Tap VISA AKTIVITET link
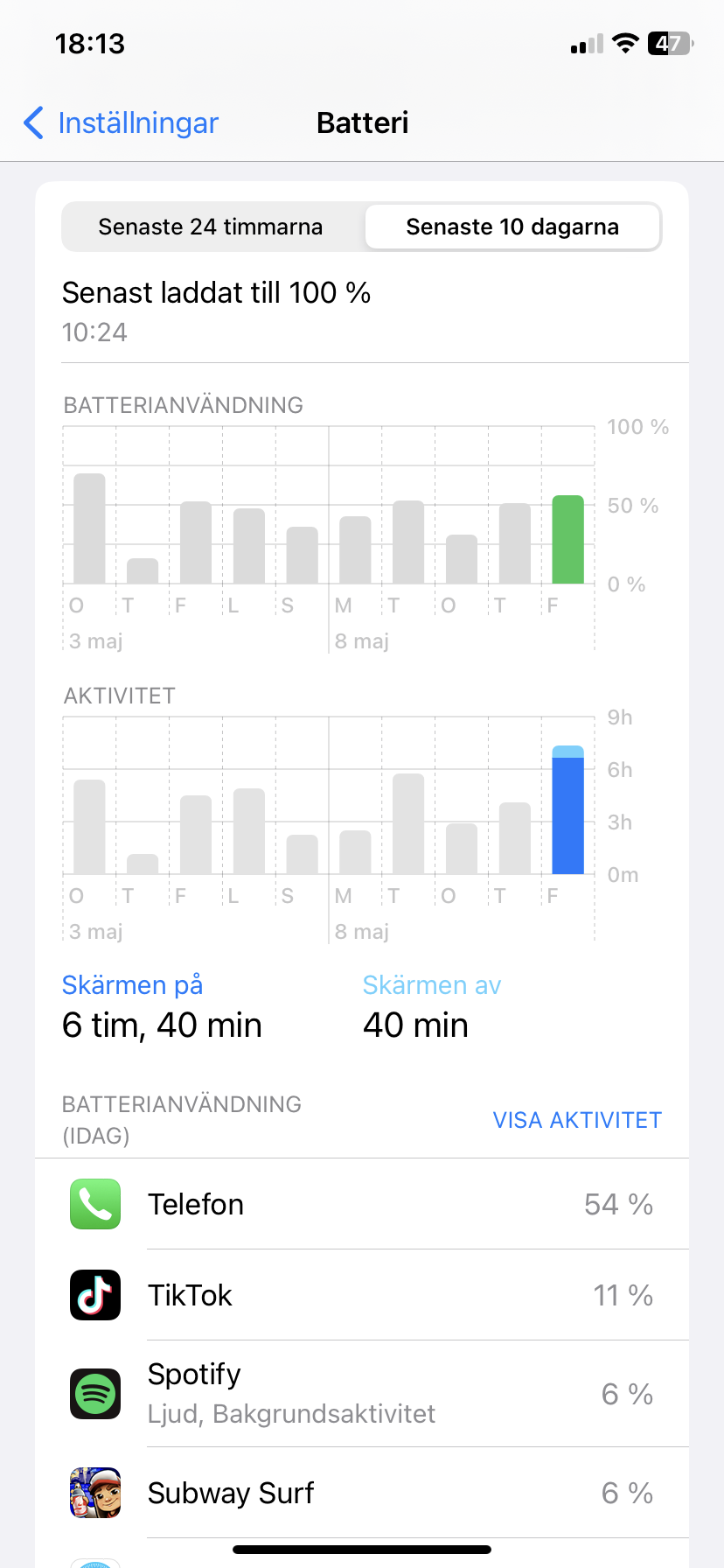This screenshot has height=1568, width=724. [577, 1120]
